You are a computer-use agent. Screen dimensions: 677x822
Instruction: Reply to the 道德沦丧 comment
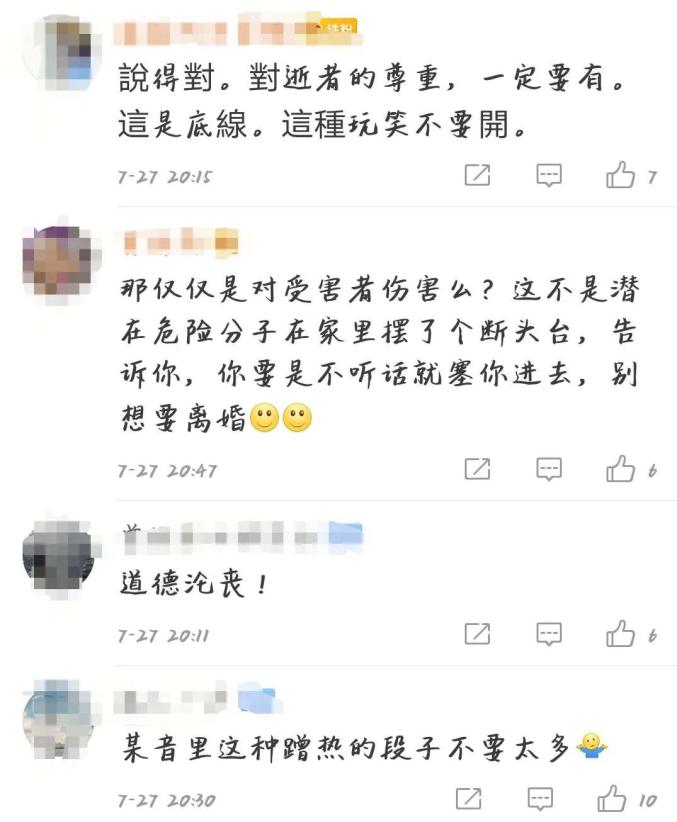(x=549, y=634)
